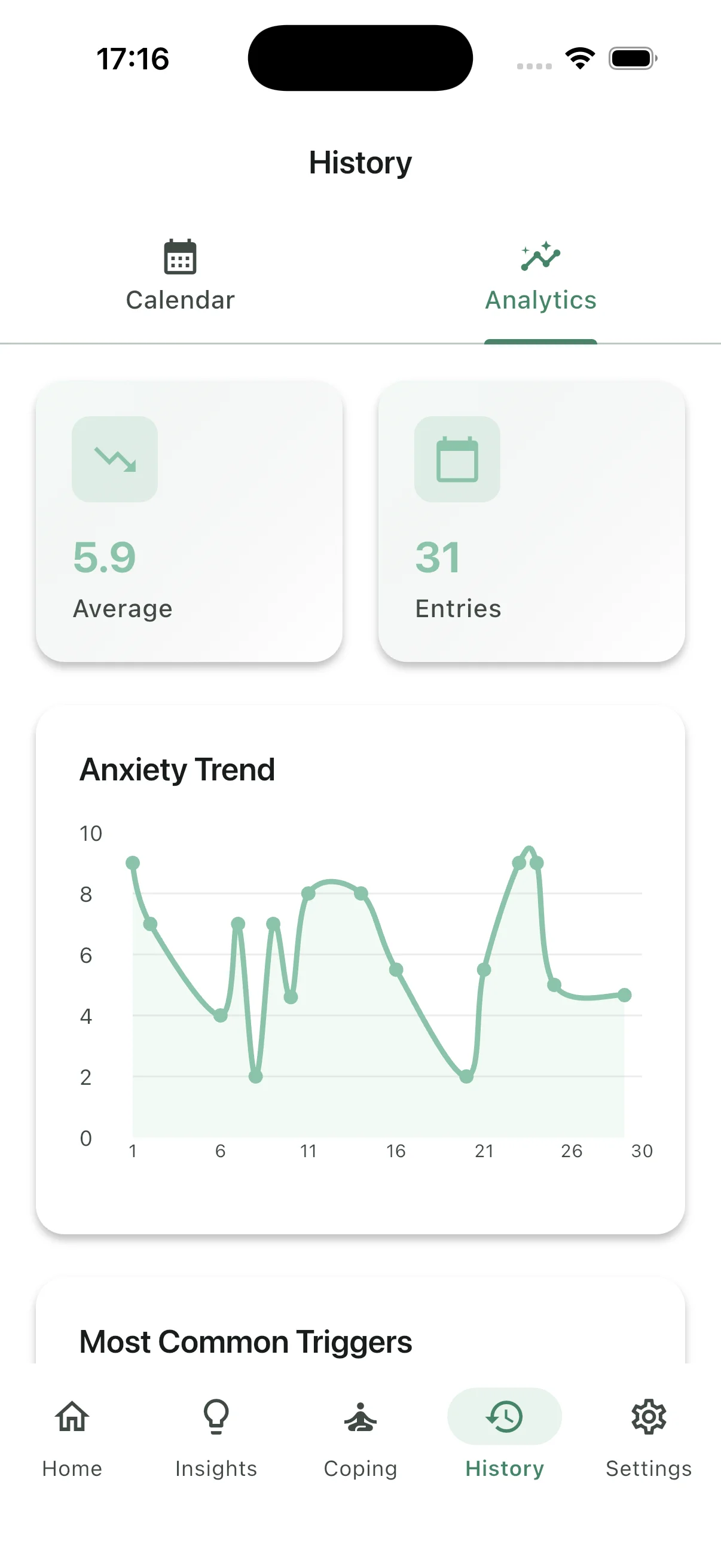This screenshot has height=1568, width=721.
Task: Select the History clock icon
Action: tap(505, 1417)
